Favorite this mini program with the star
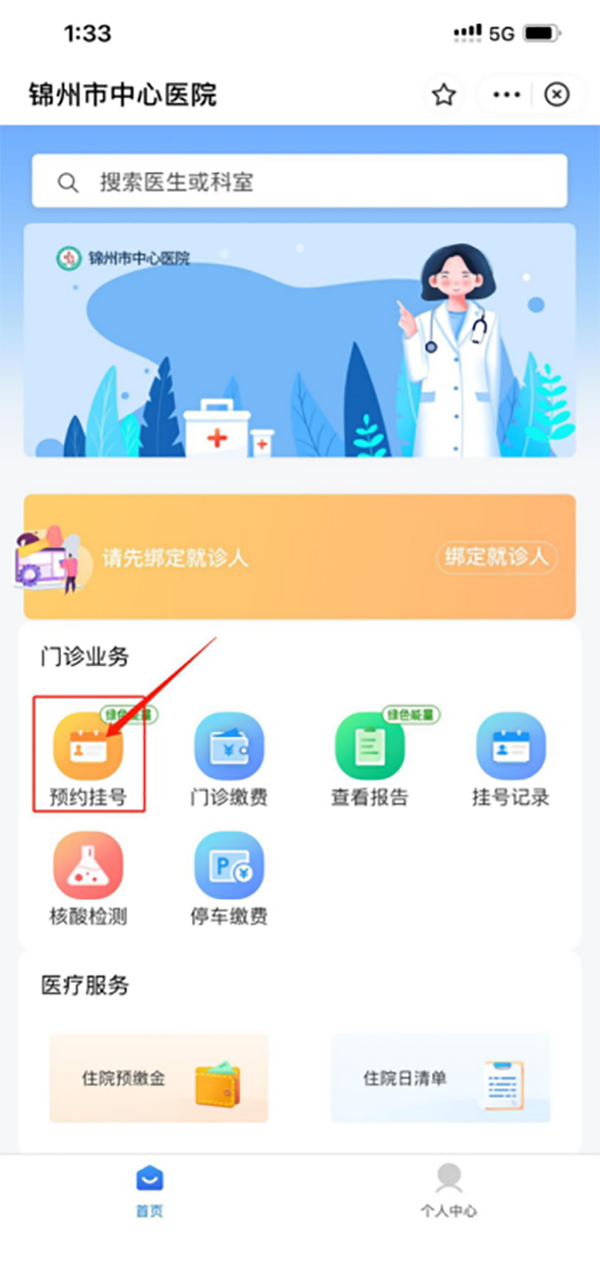Image resolution: width=600 pixels, height=1269 pixels. 443,95
